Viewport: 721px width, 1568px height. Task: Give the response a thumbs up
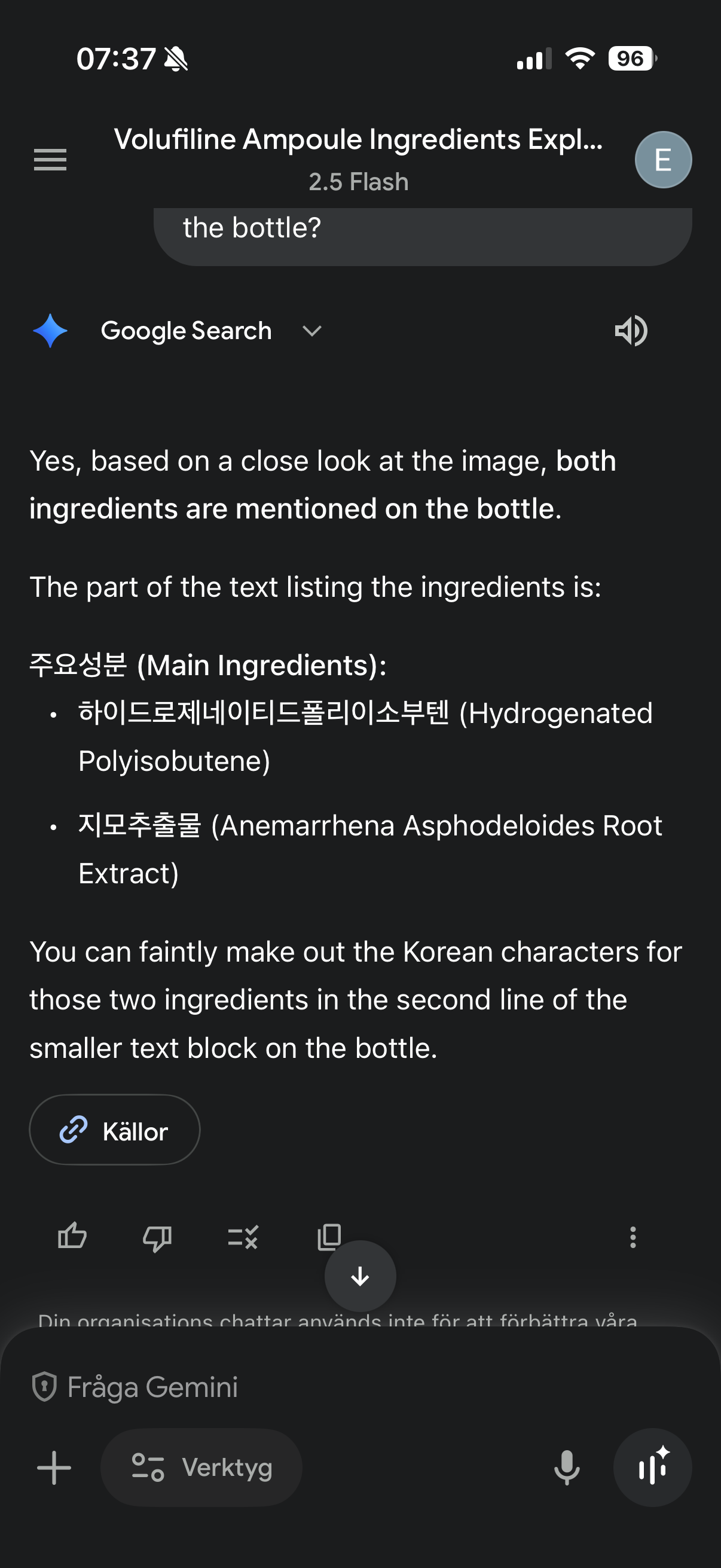[72, 1237]
